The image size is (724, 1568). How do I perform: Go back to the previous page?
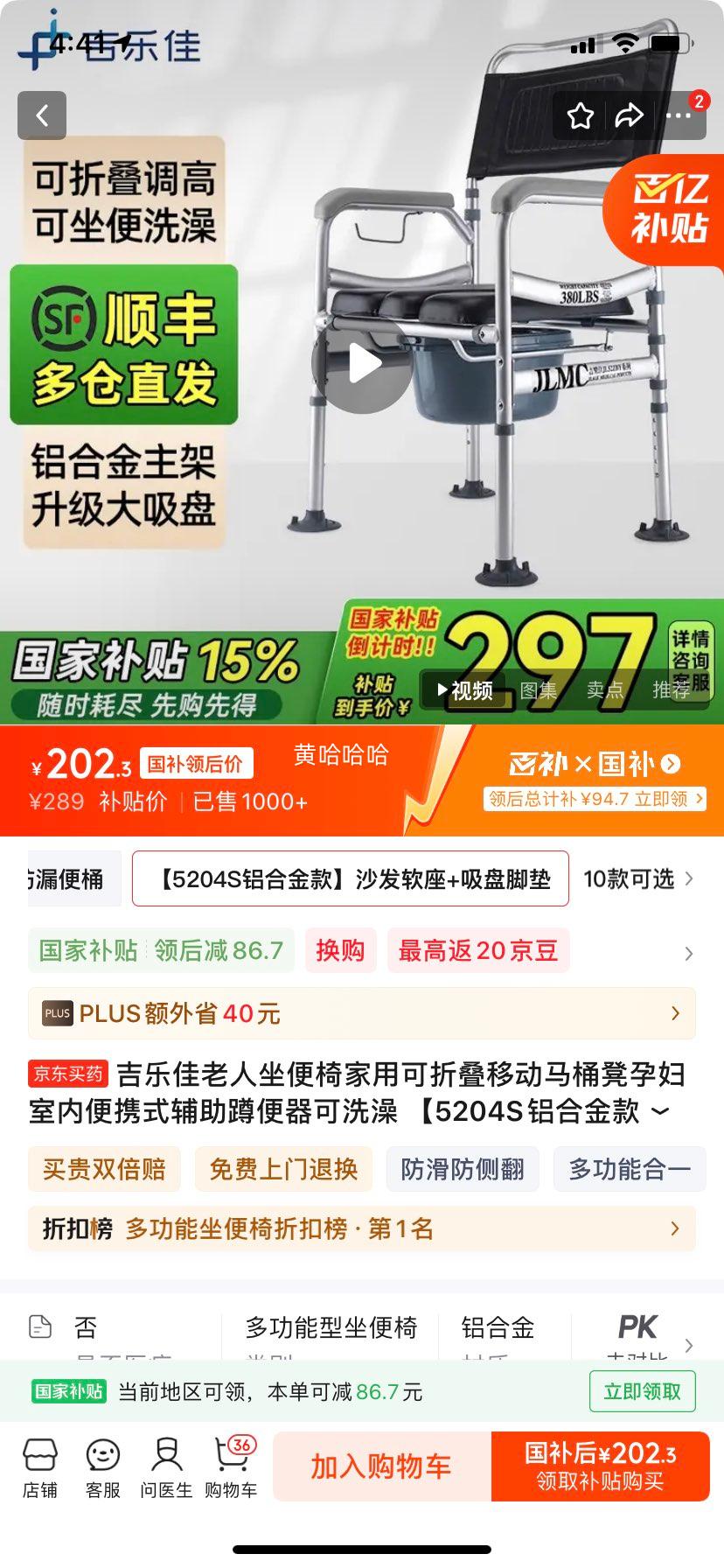pyautogui.click(x=42, y=115)
